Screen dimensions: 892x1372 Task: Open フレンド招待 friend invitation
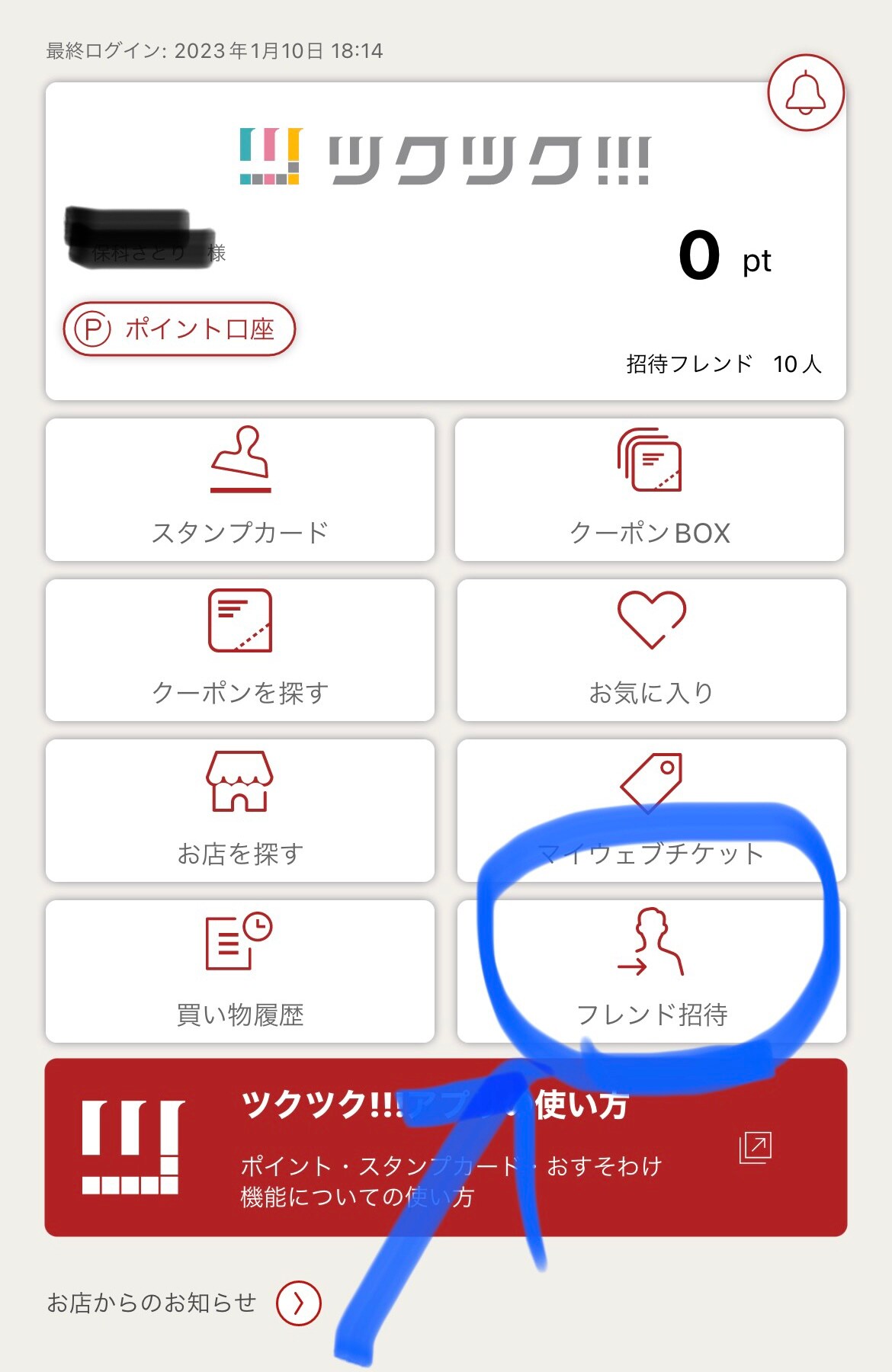click(x=651, y=971)
